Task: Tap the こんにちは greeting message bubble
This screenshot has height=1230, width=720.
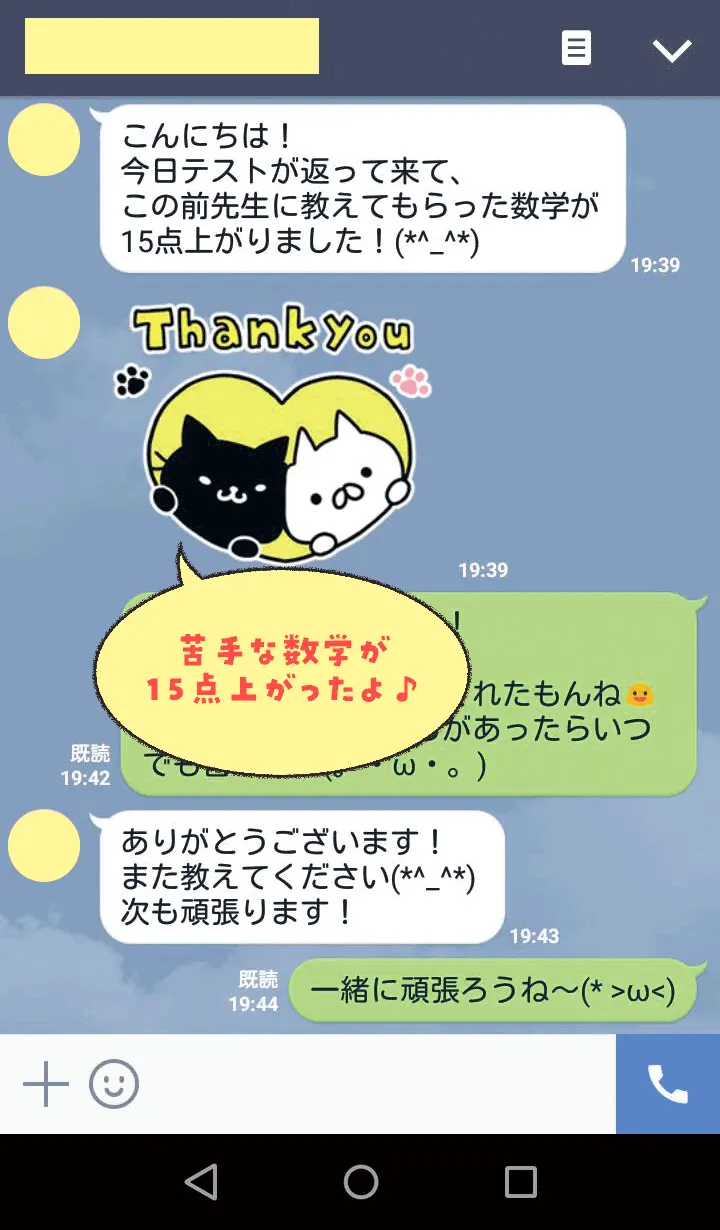Action: (360, 190)
